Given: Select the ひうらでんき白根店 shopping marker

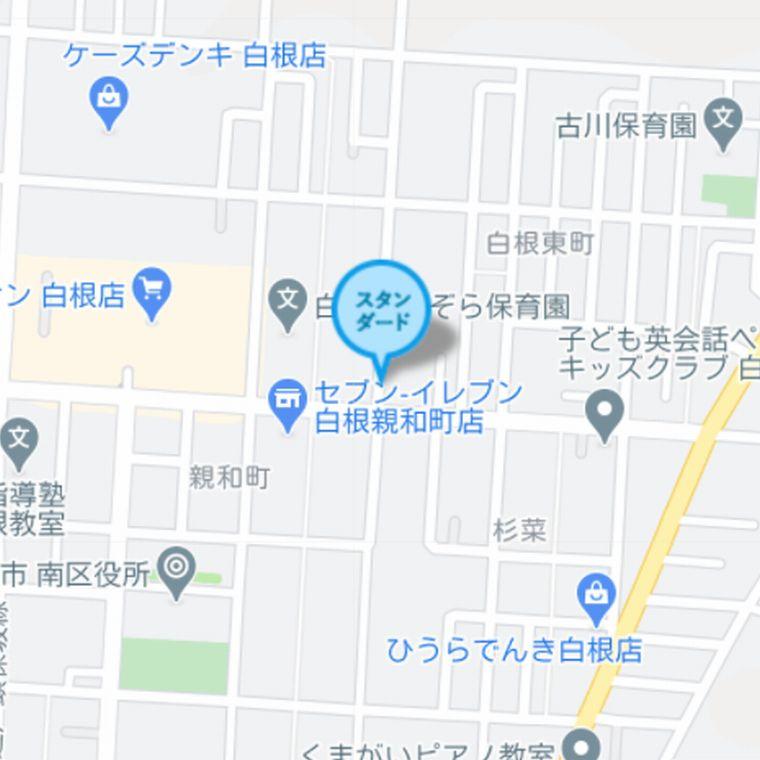Looking at the screenshot, I should [x=596, y=595].
